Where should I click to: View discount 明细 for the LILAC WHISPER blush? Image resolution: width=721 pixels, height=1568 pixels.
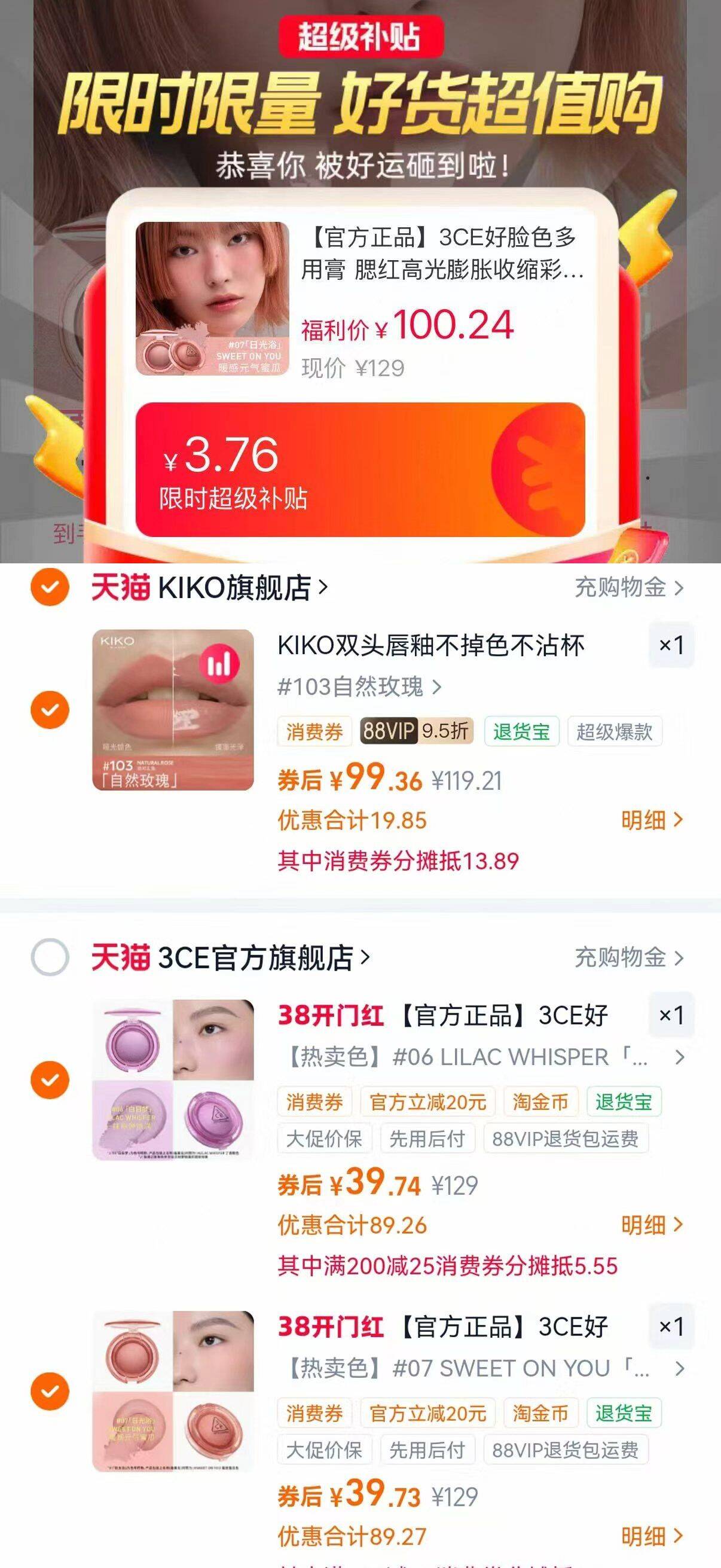(x=652, y=1225)
